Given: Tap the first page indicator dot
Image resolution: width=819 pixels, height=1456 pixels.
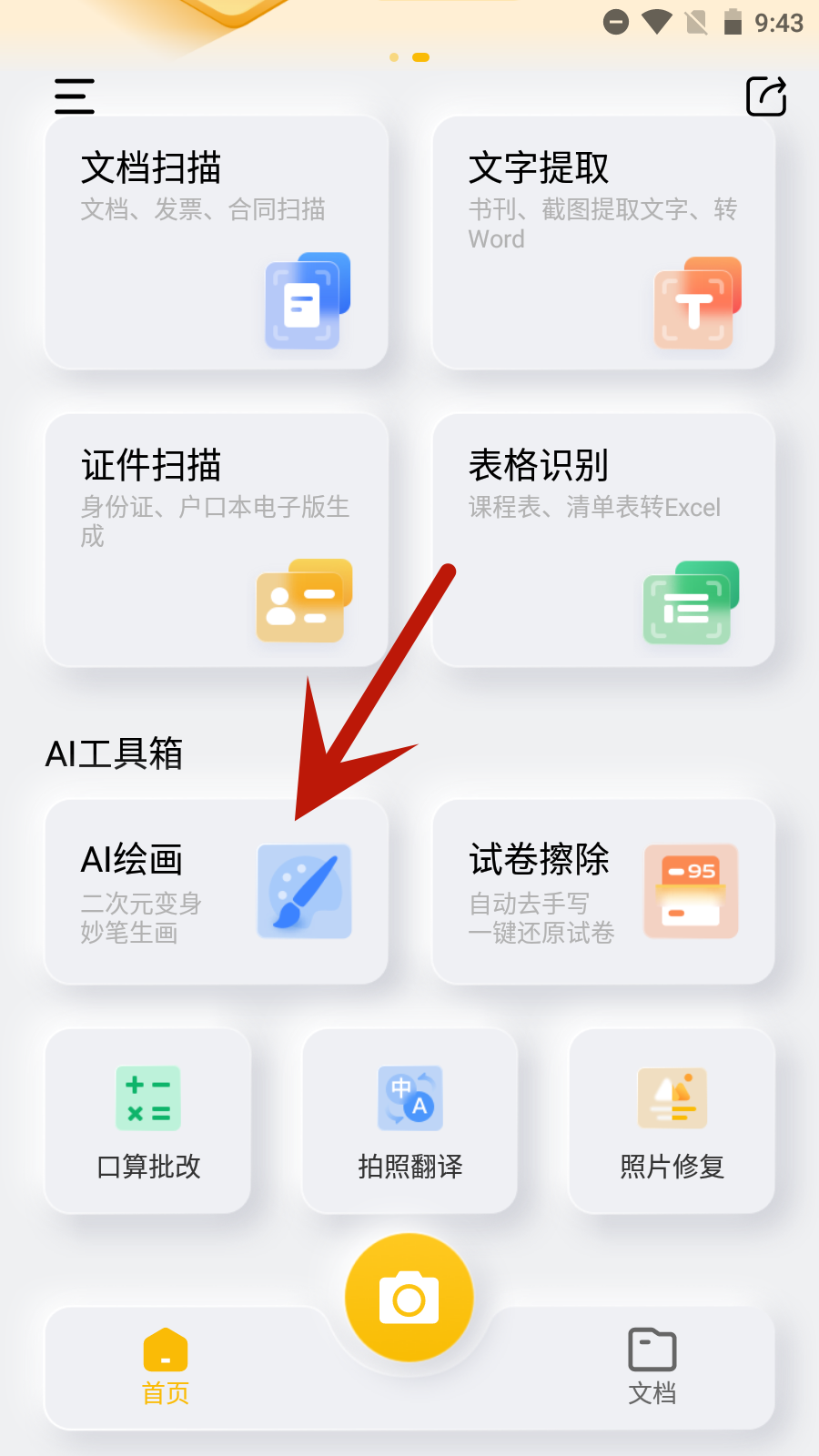Looking at the screenshot, I should (393, 56).
